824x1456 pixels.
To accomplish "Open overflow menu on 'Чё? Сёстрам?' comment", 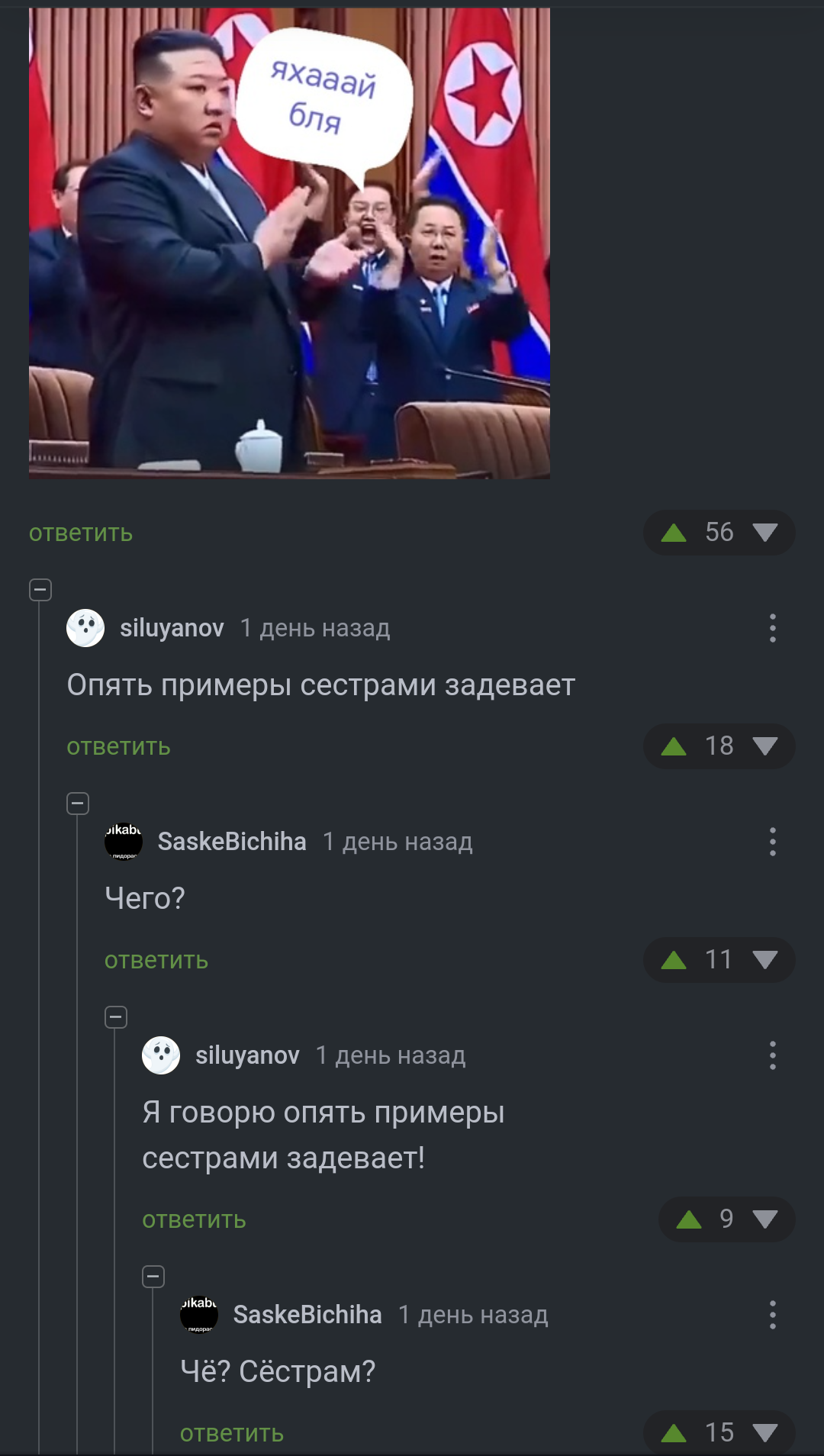I will coord(772,1315).
